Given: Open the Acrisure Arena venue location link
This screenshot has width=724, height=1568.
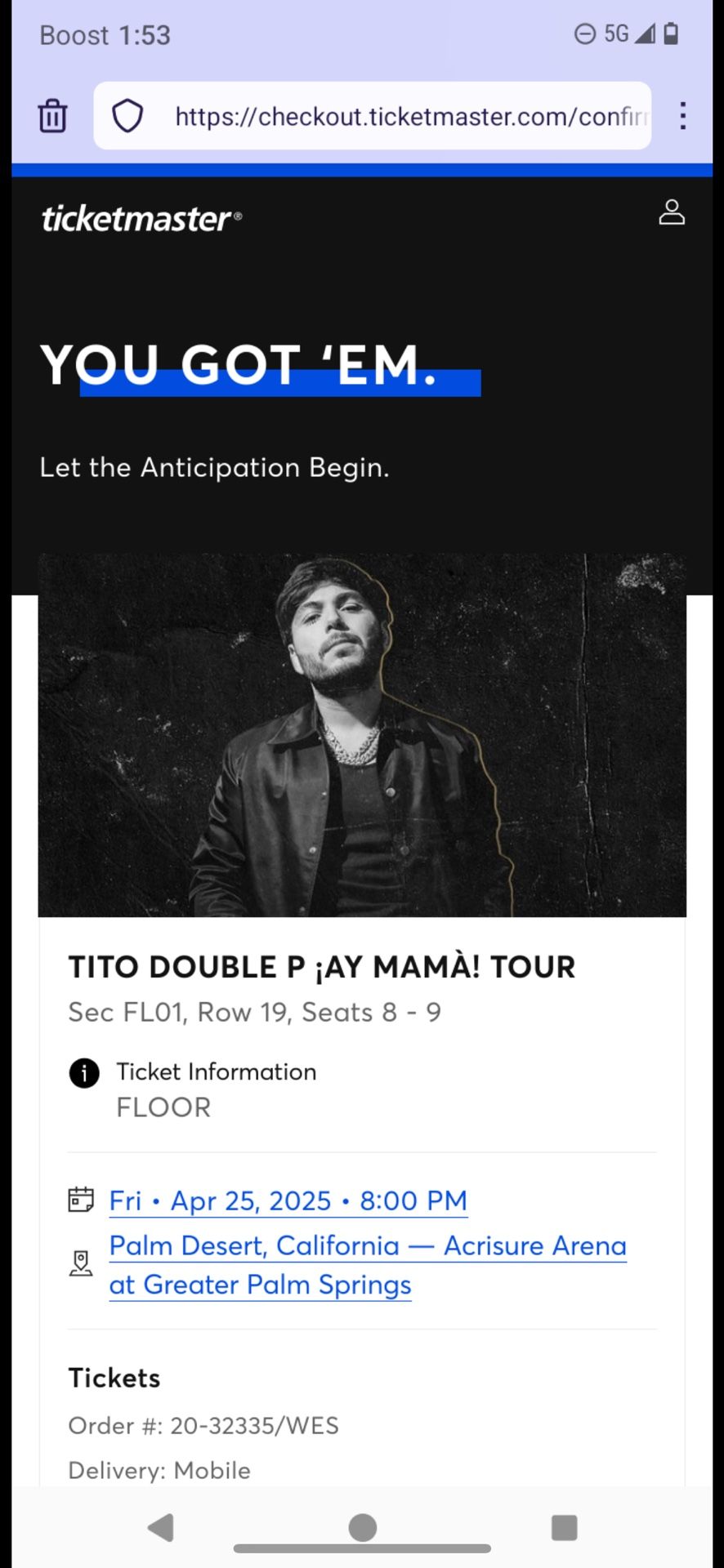Looking at the screenshot, I should coord(368,1264).
